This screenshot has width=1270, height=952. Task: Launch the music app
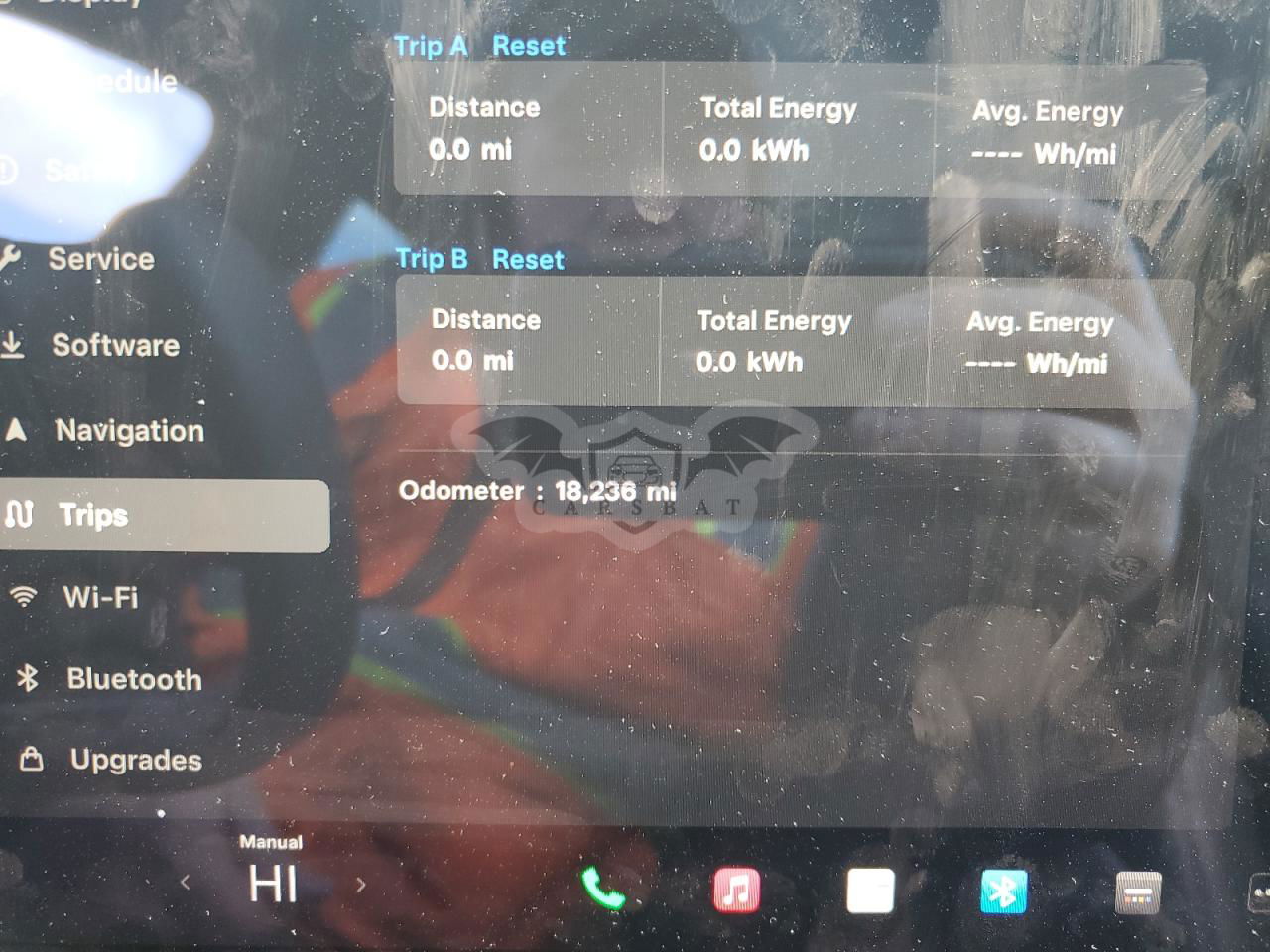735,890
